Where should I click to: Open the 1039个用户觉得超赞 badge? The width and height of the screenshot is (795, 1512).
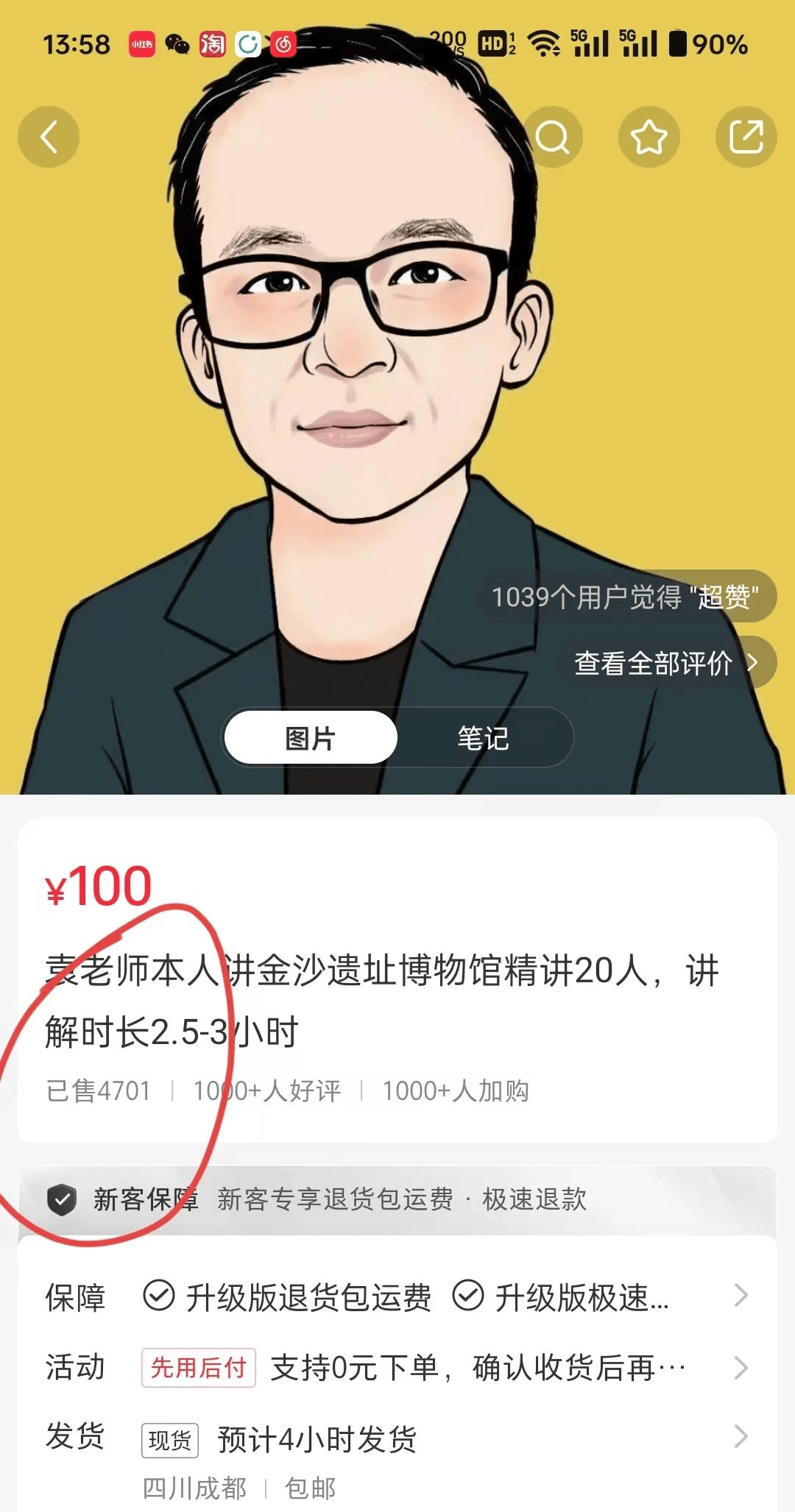(x=626, y=597)
